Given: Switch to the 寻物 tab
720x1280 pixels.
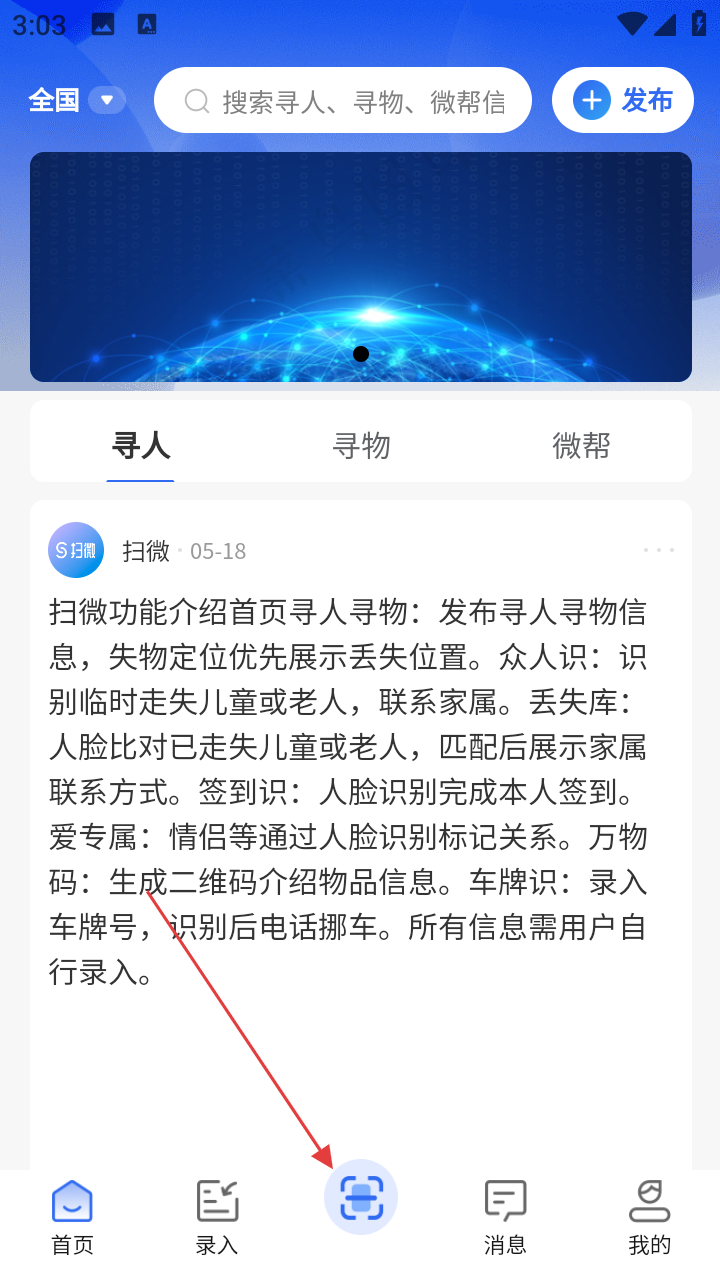Looking at the screenshot, I should pyautogui.click(x=361, y=445).
